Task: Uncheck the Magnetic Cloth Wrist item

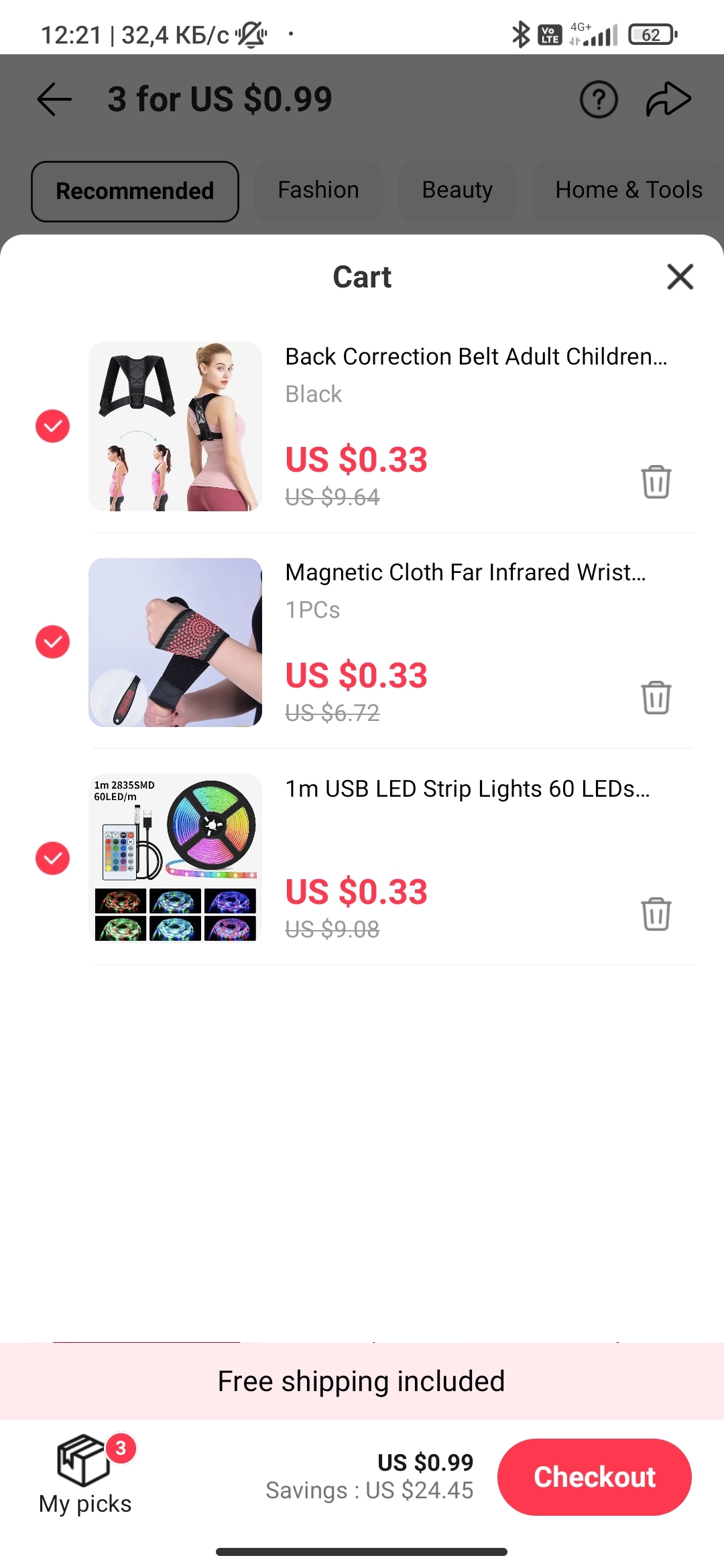Action: (x=52, y=642)
